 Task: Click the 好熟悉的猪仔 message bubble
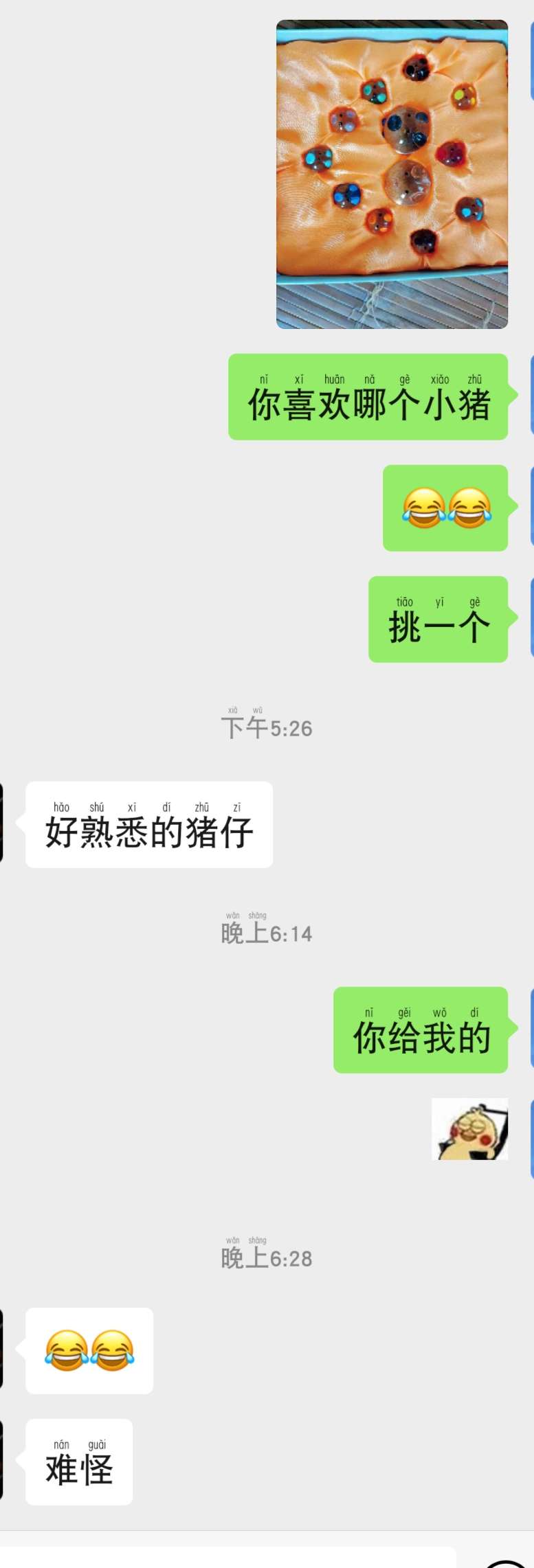click(148, 824)
